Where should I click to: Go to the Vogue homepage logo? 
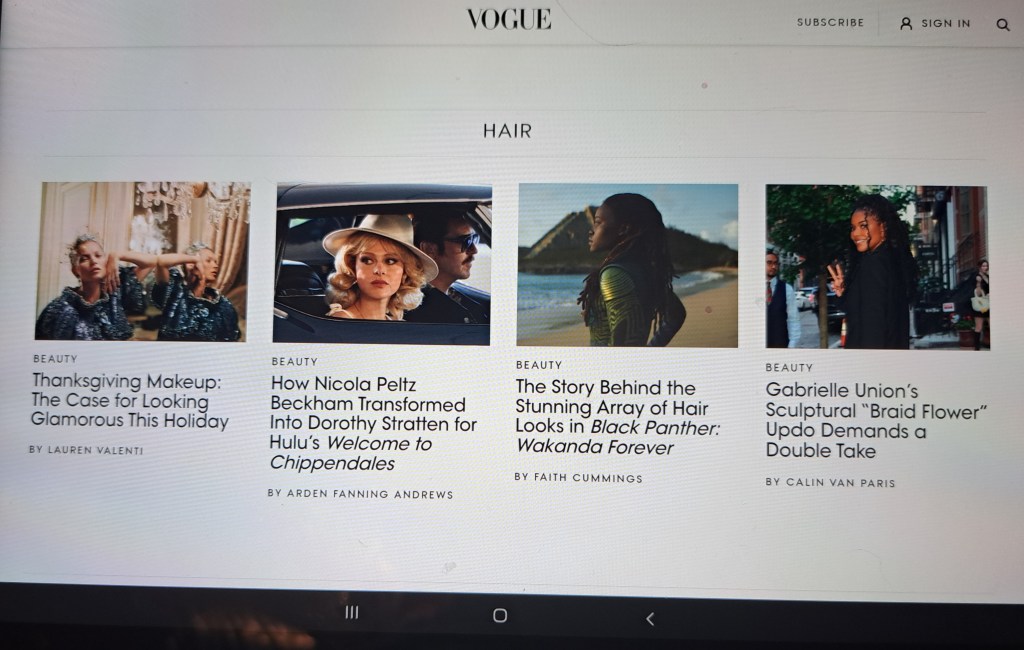(508, 19)
